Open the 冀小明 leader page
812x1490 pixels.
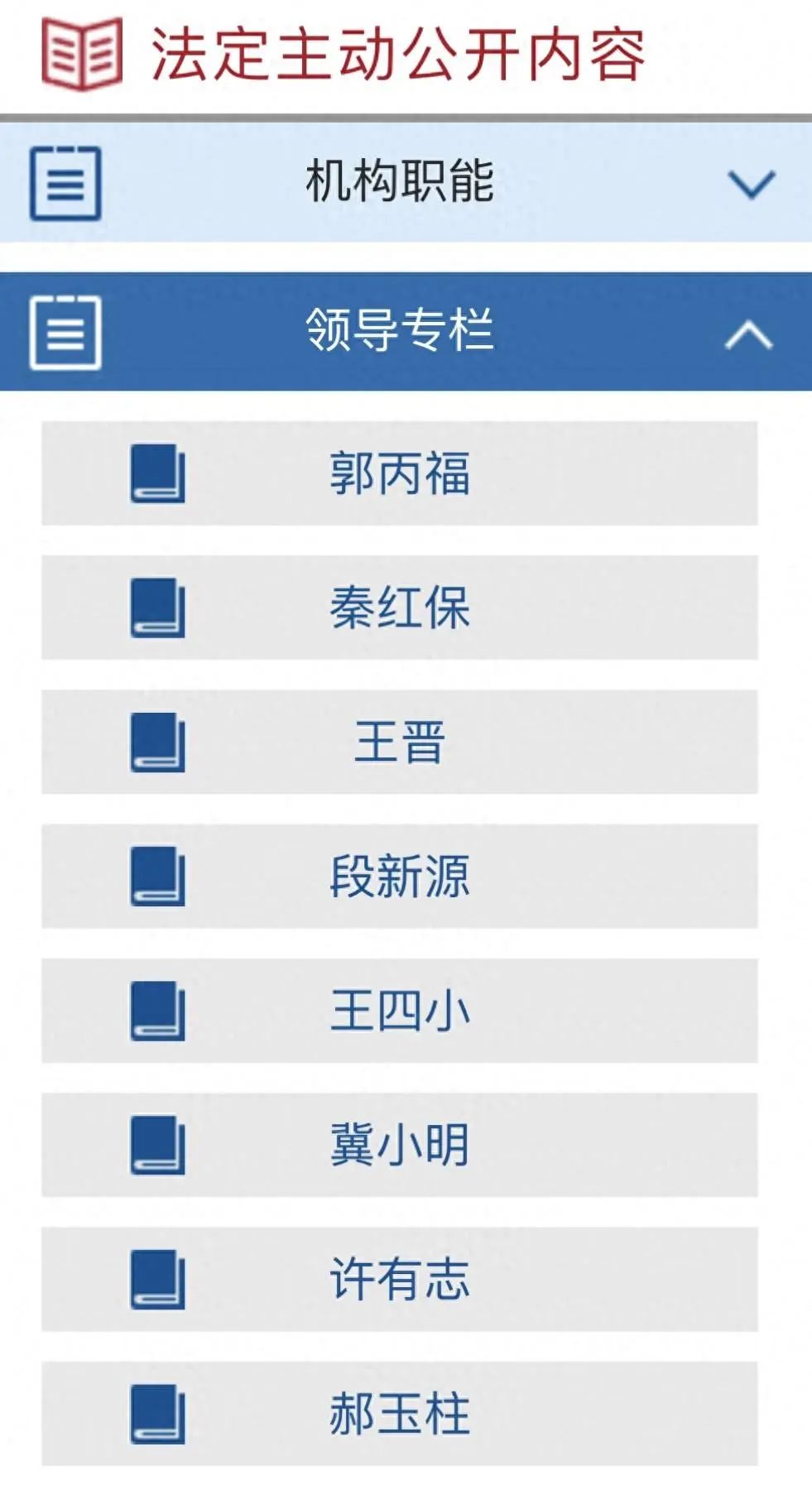click(400, 1145)
